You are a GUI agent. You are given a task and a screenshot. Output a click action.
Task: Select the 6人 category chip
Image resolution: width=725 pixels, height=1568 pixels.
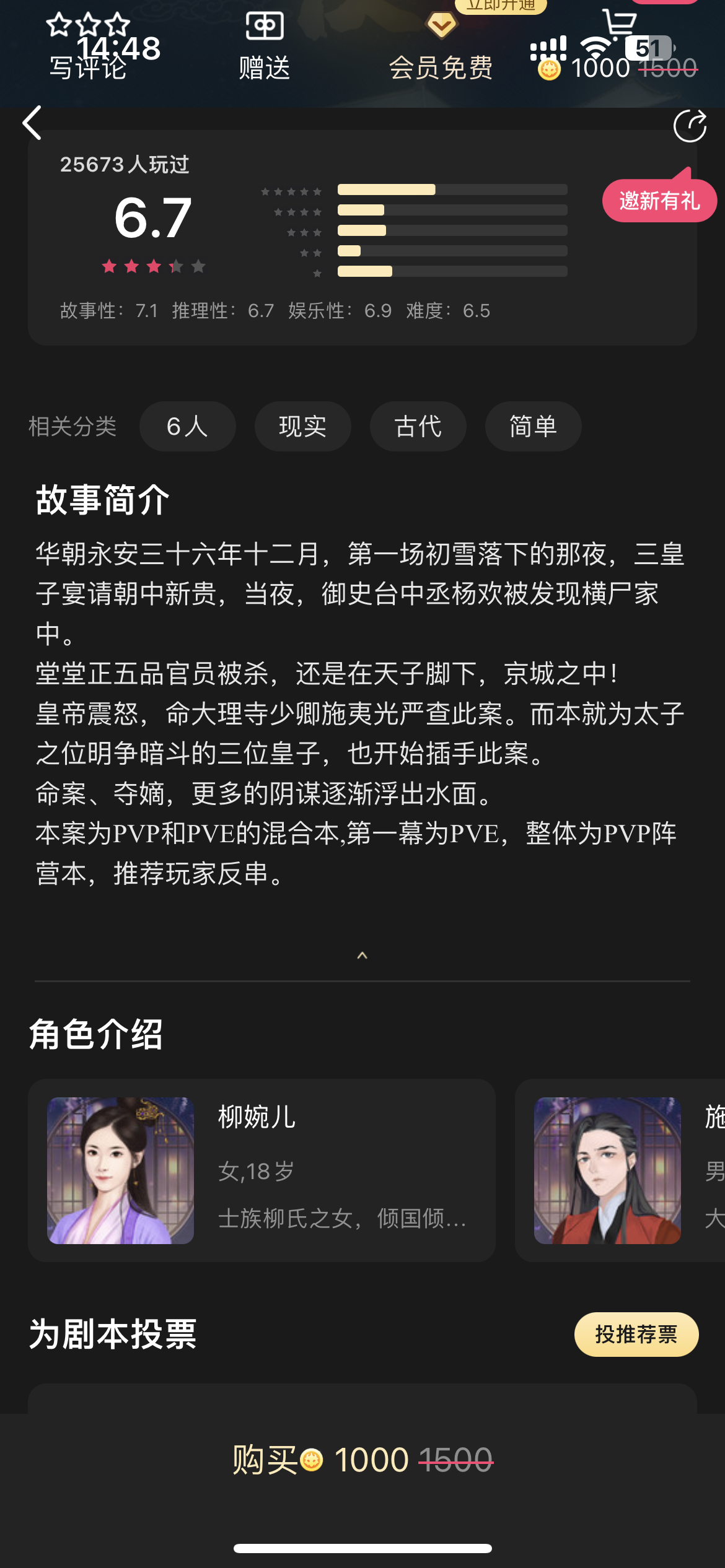187,427
